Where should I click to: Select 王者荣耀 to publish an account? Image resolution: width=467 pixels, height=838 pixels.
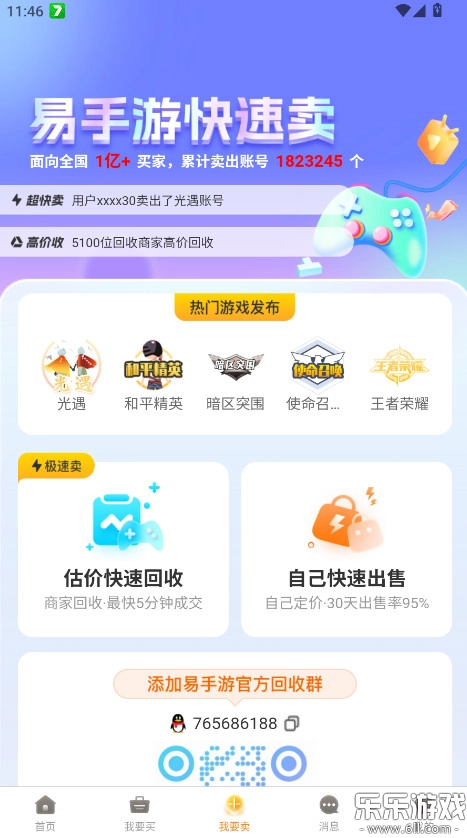pos(400,375)
